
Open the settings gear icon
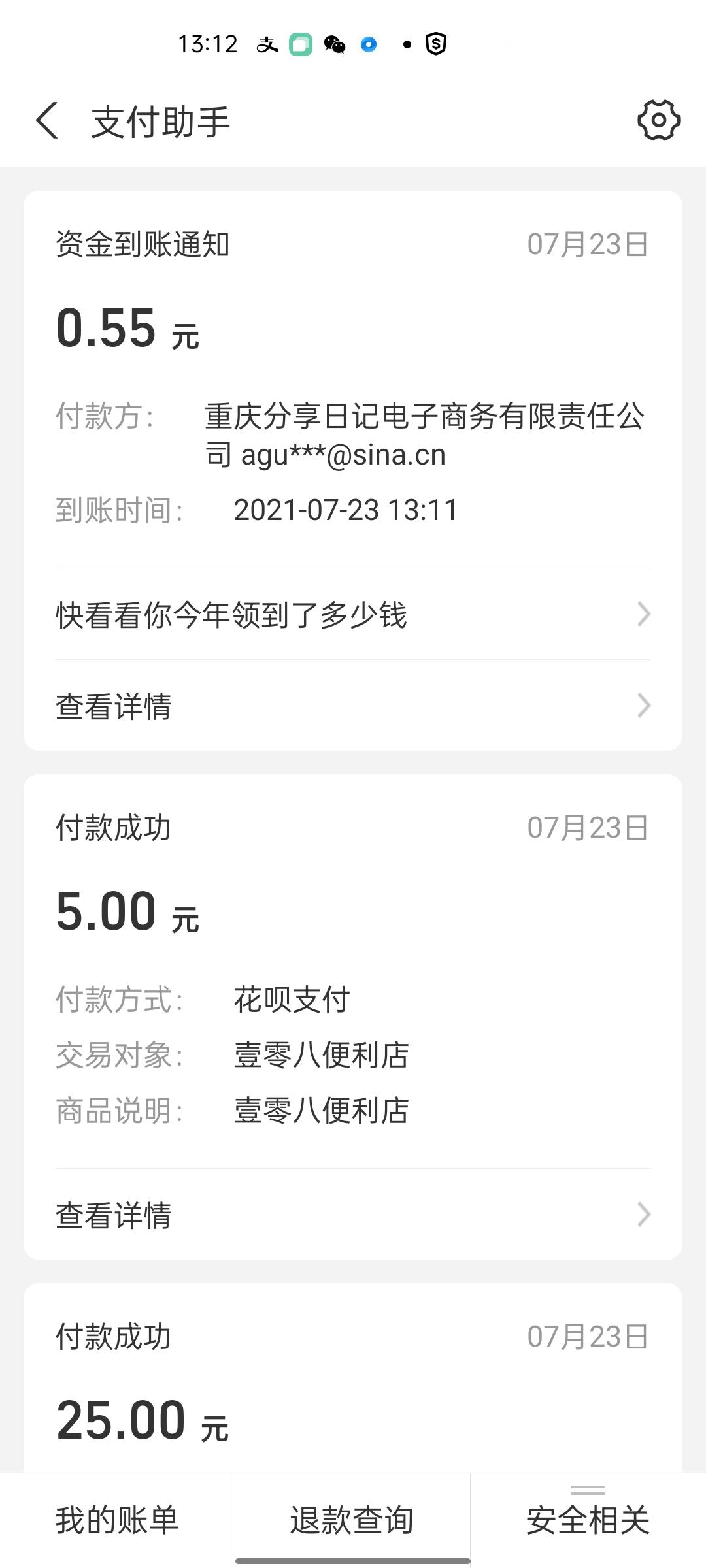pyautogui.click(x=658, y=120)
